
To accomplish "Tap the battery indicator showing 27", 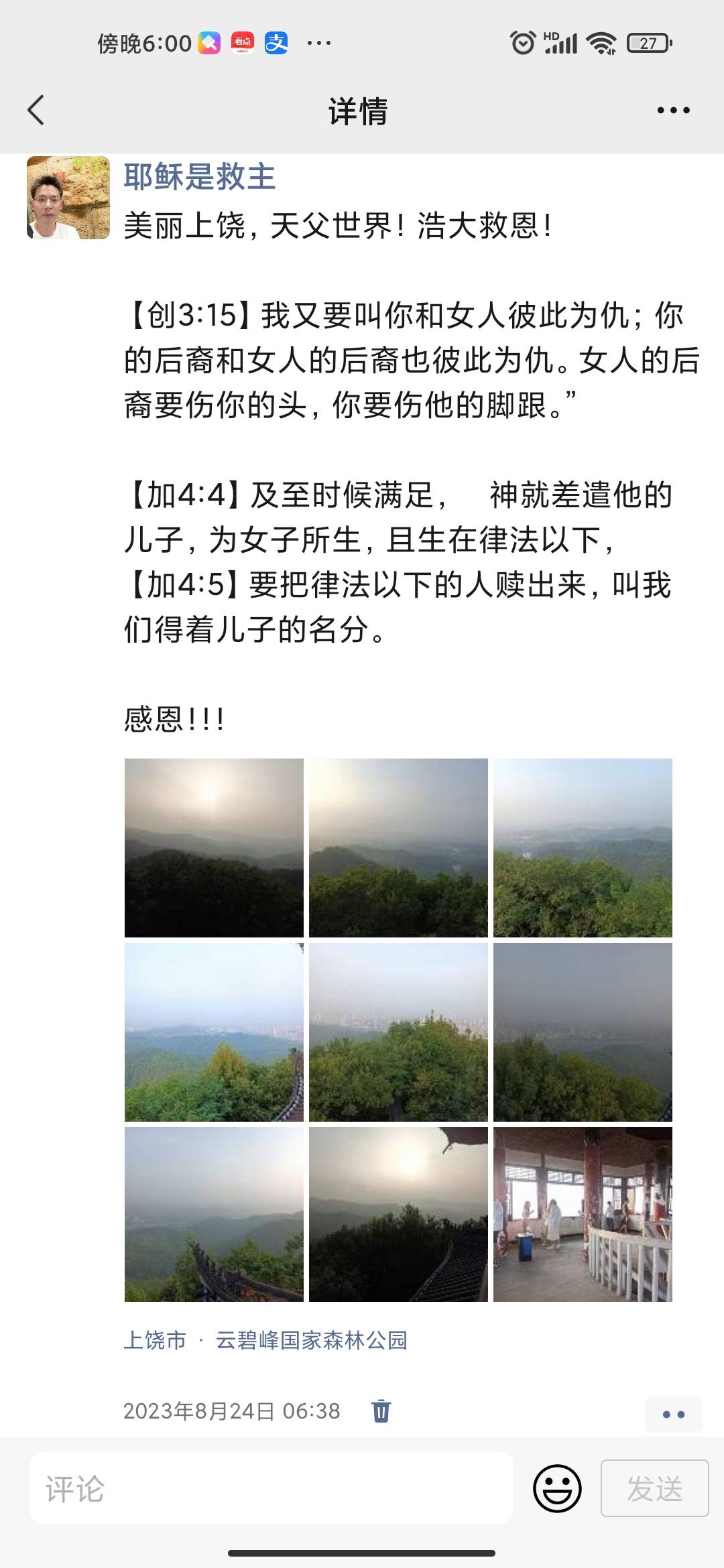I will 648,42.
